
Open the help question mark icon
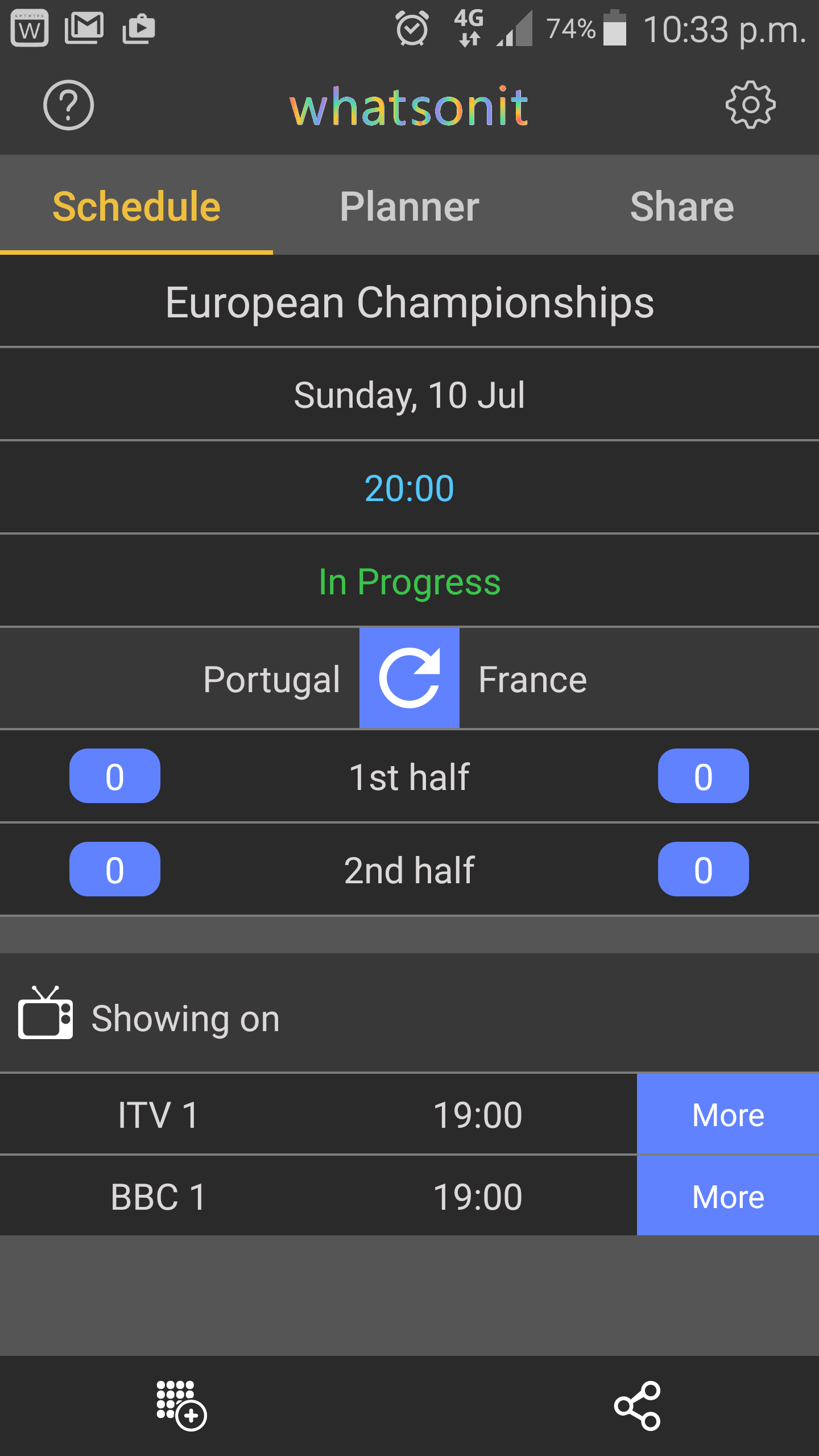tap(68, 105)
